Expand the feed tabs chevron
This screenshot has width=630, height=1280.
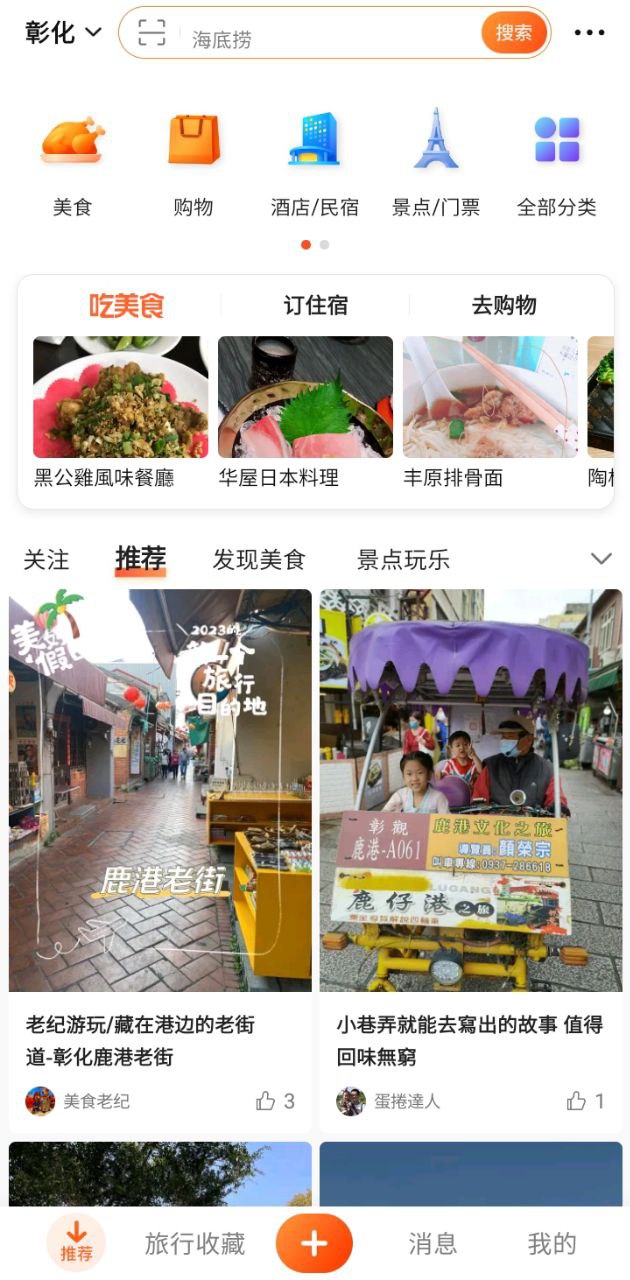tap(601, 559)
